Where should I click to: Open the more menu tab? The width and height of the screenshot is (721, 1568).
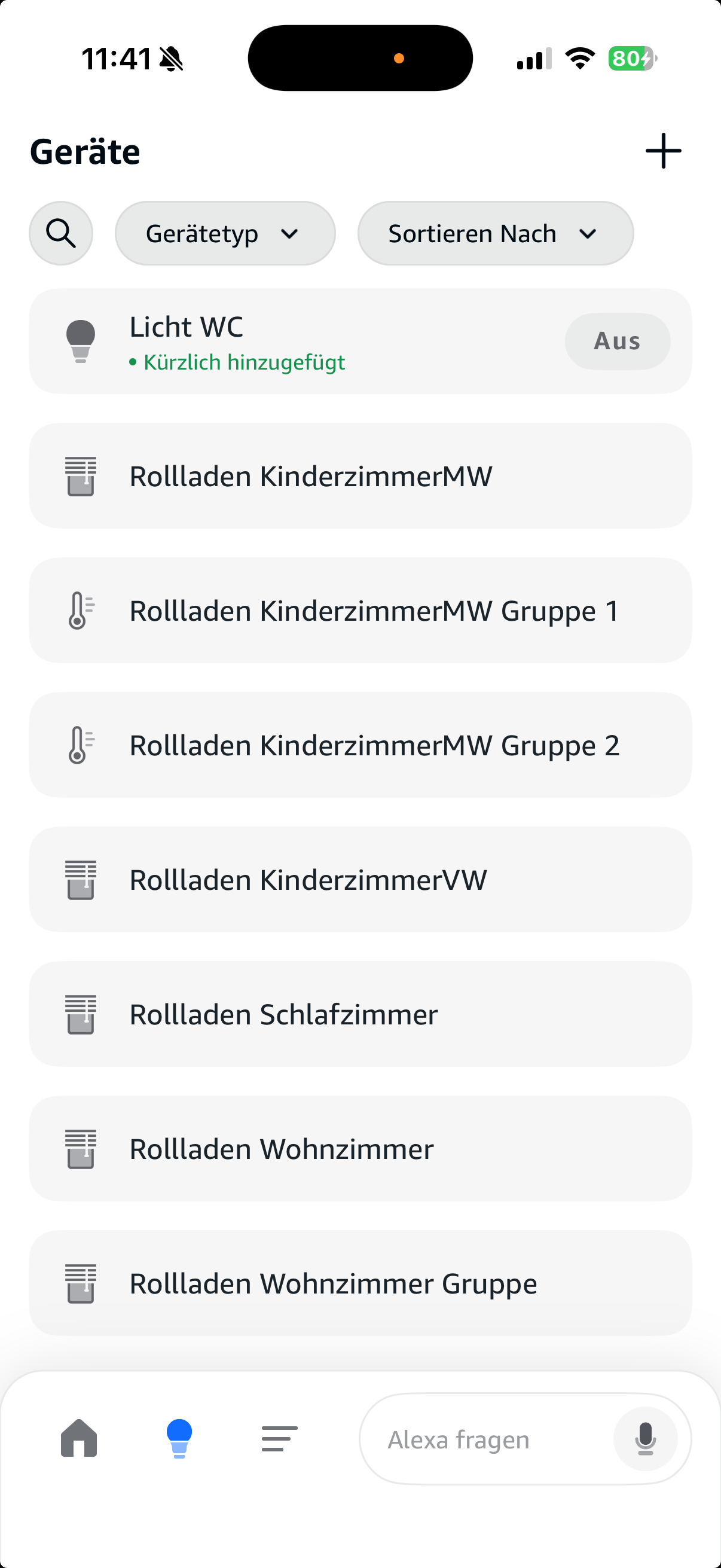pos(279,1438)
